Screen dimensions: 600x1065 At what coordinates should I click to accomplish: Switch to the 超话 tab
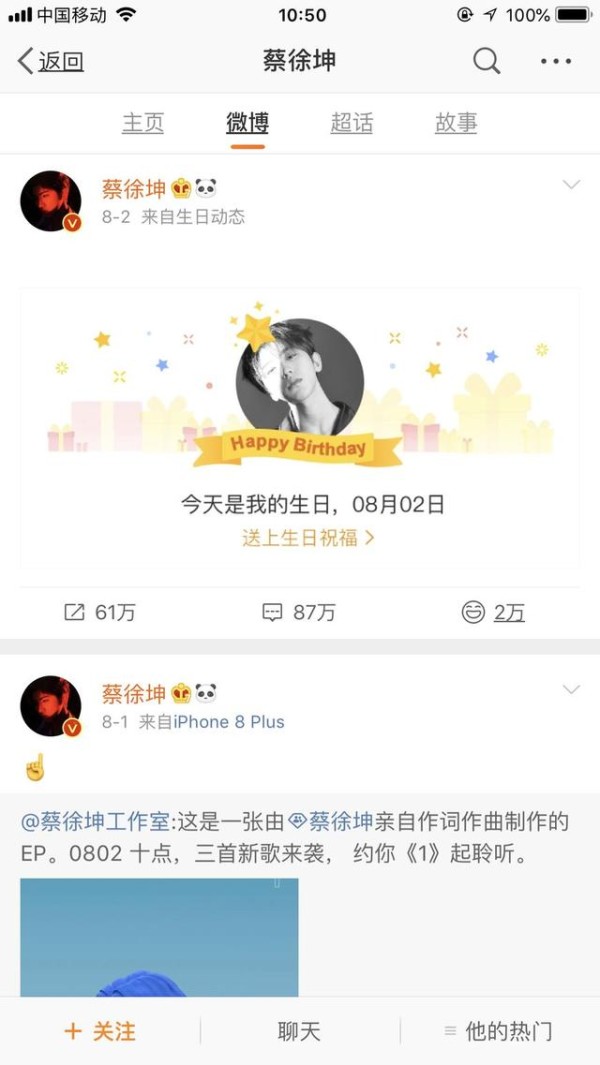(352, 123)
